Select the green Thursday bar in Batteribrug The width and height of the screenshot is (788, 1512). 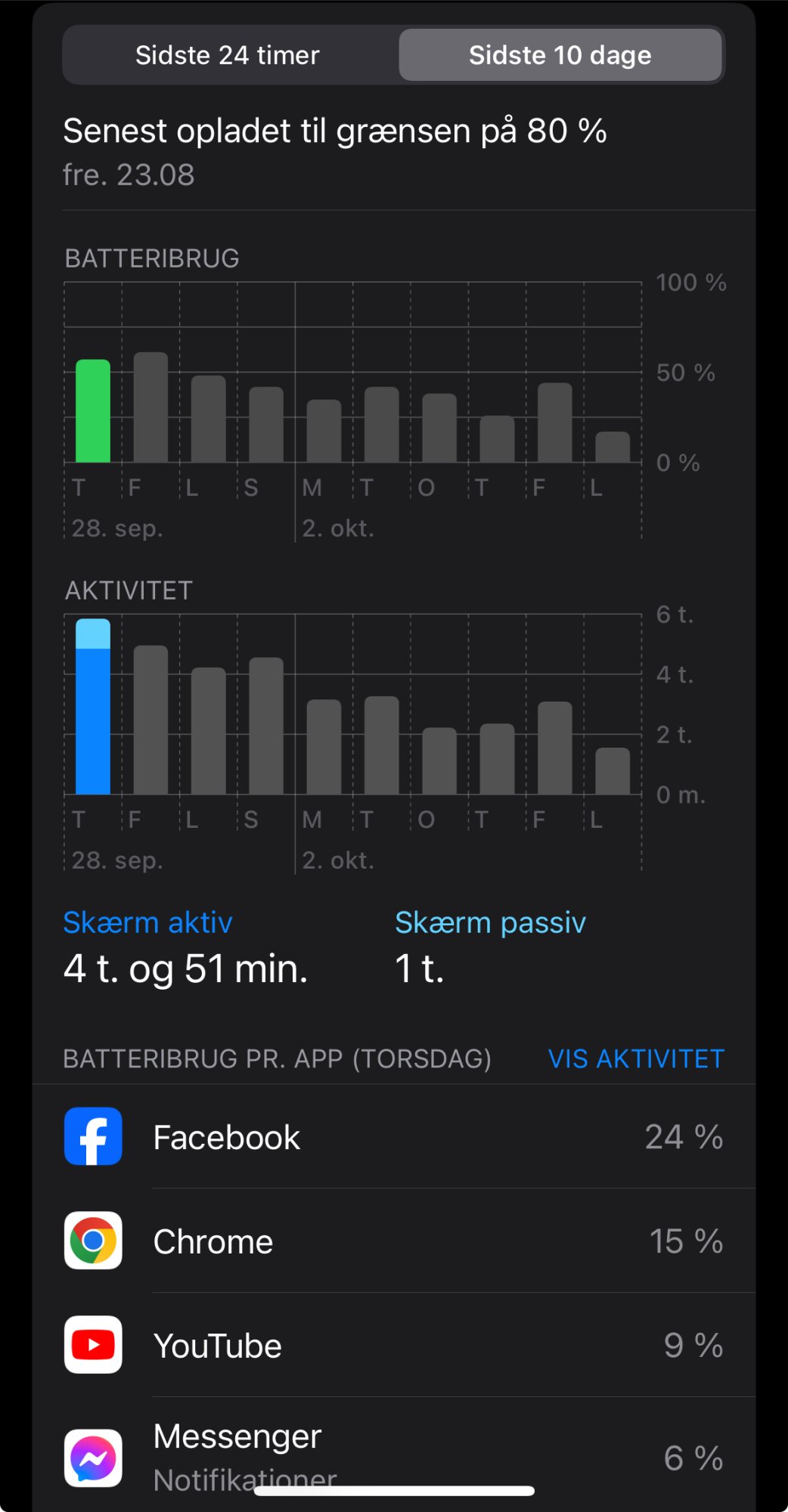[93, 412]
